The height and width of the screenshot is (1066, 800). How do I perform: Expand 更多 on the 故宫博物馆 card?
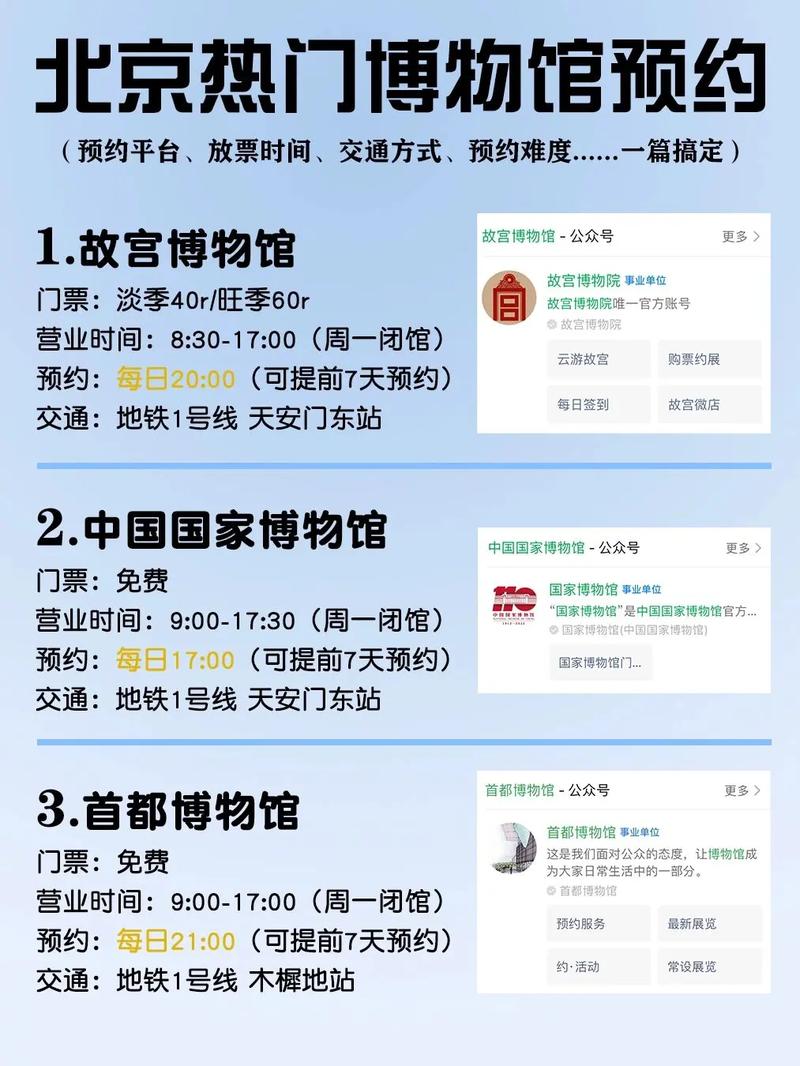pos(736,236)
